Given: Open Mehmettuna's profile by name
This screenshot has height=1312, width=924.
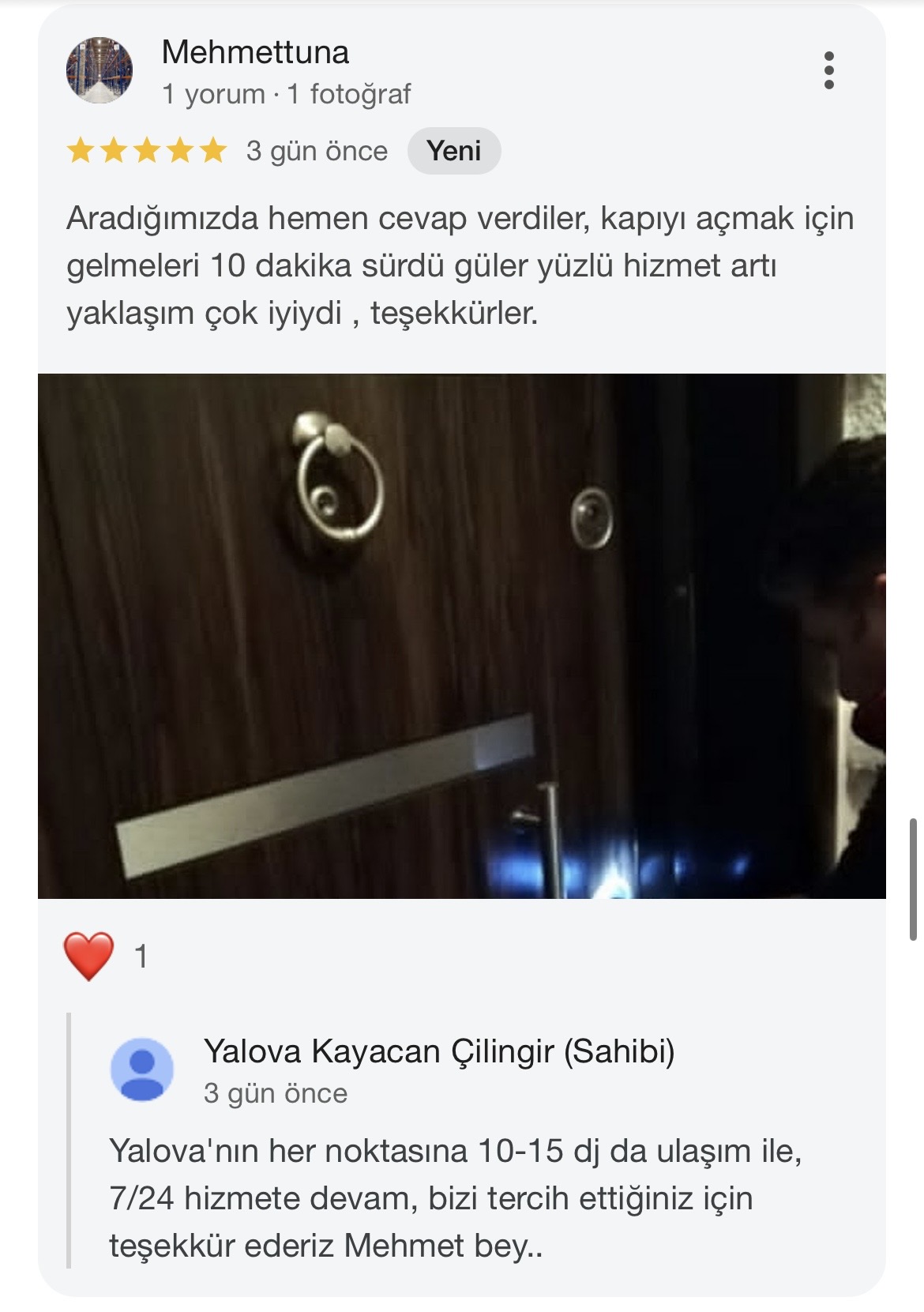Looking at the screenshot, I should point(255,53).
